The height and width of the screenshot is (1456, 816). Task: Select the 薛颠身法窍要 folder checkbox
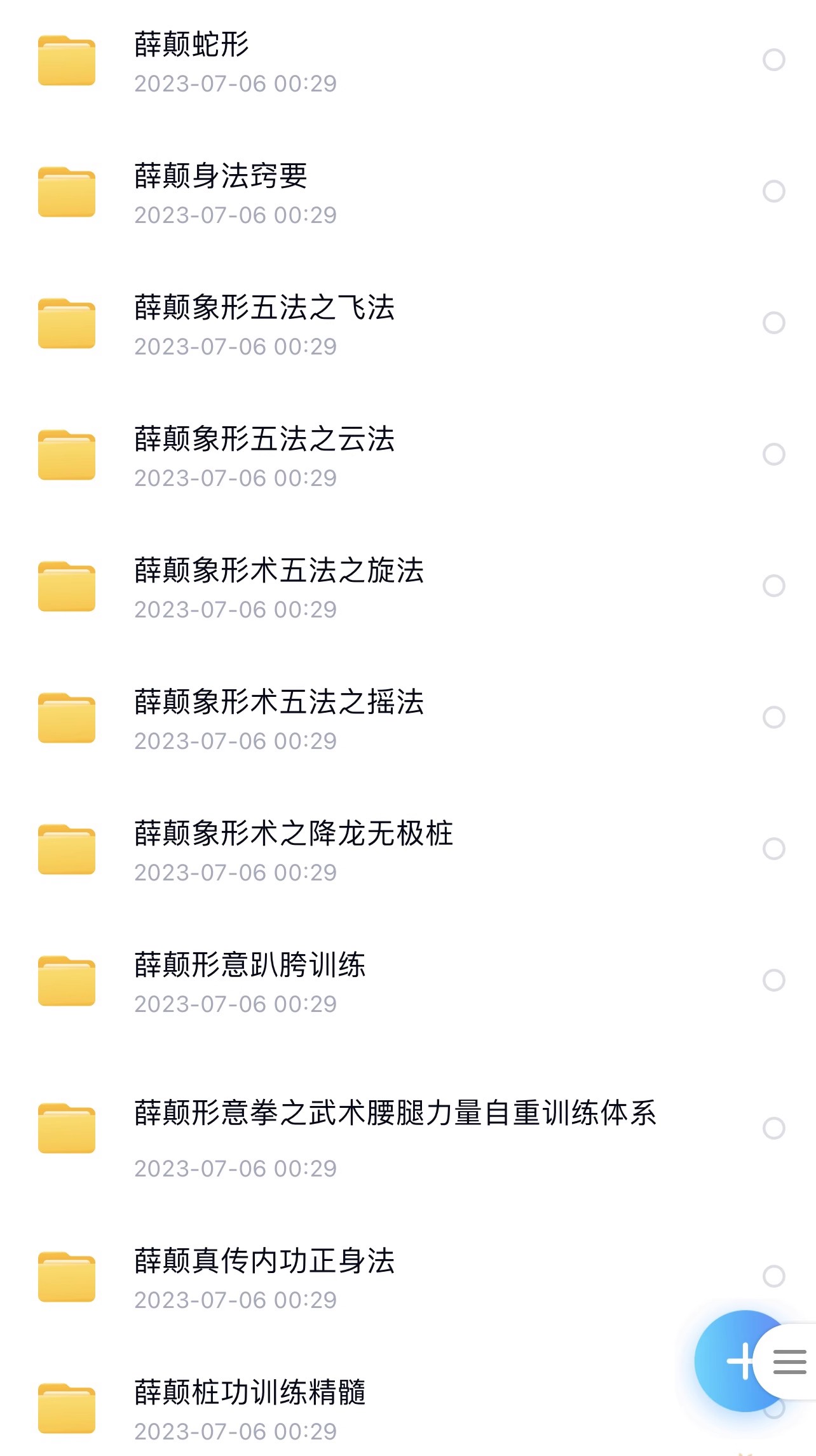773,191
